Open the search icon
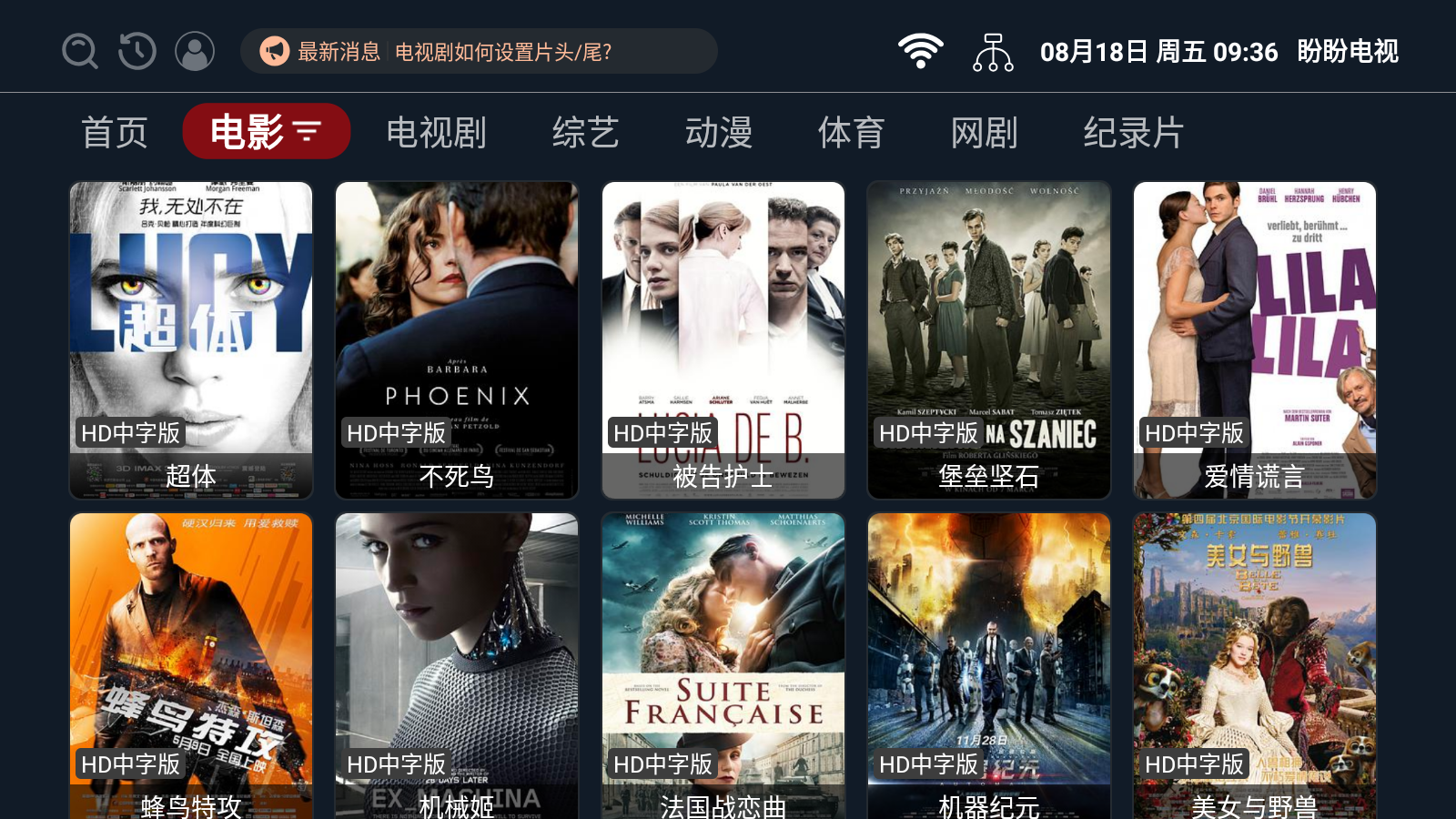This screenshot has width=1456, height=819. pos(80,51)
